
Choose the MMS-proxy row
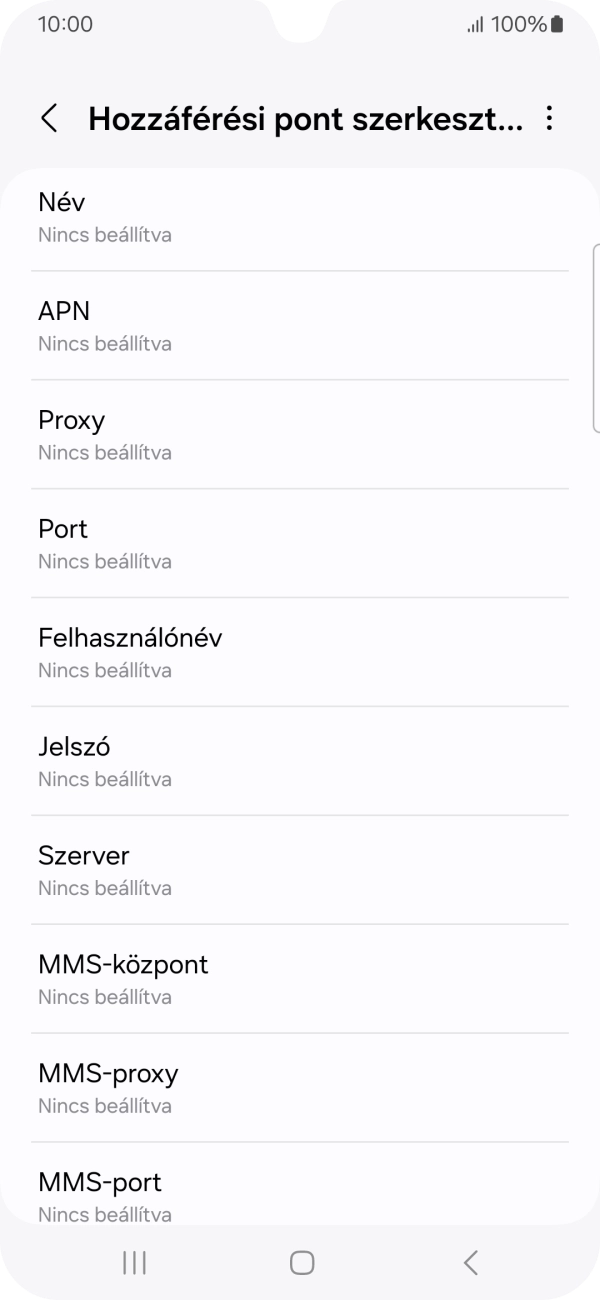300,1089
